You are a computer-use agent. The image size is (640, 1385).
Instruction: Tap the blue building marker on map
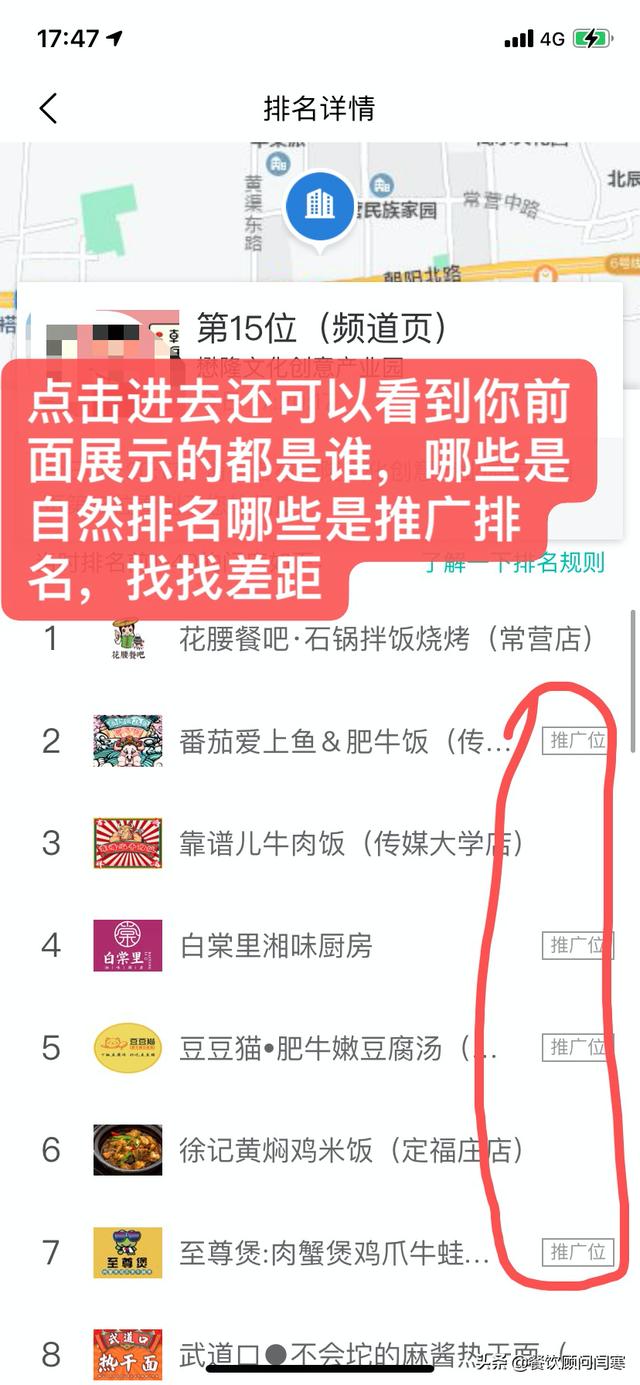tap(320, 206)
